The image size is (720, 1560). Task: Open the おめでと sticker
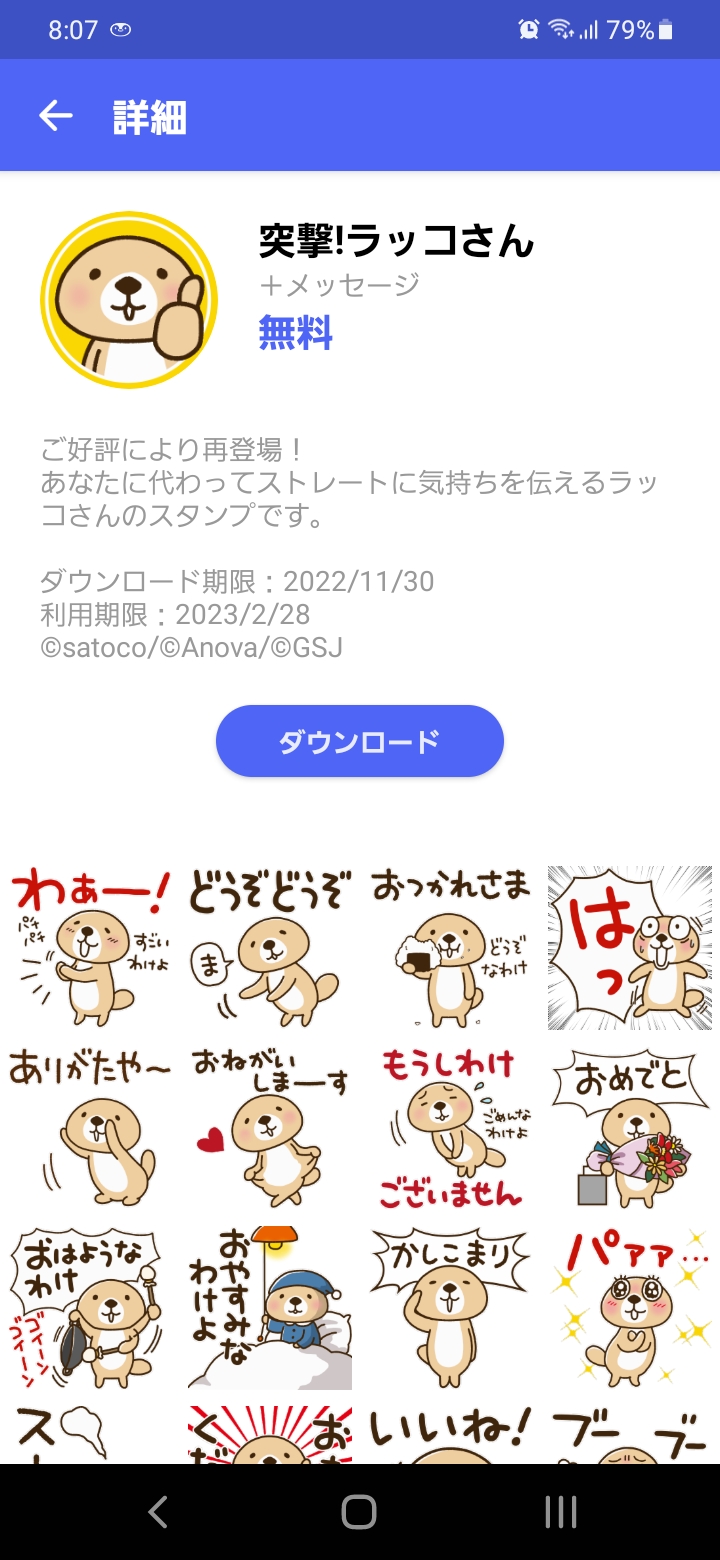click(x=630, y=1127)
